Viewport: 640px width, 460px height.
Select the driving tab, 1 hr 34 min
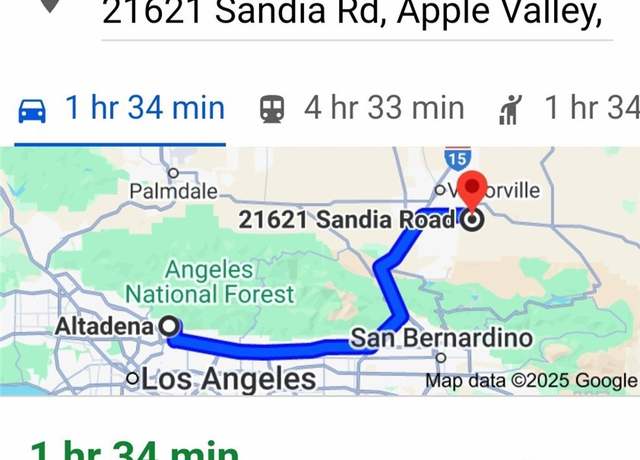click(121, 108)
